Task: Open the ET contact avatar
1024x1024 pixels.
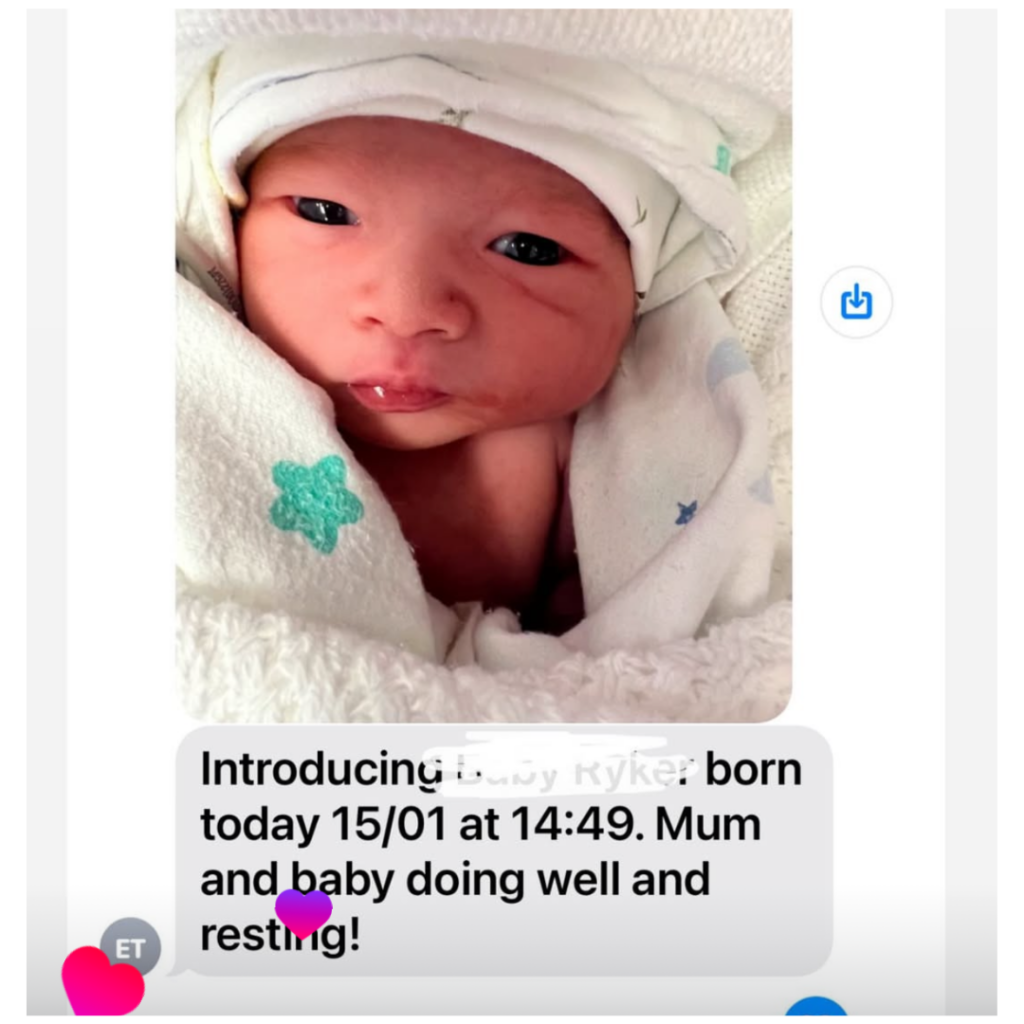Action: click(x=130, y=946)
